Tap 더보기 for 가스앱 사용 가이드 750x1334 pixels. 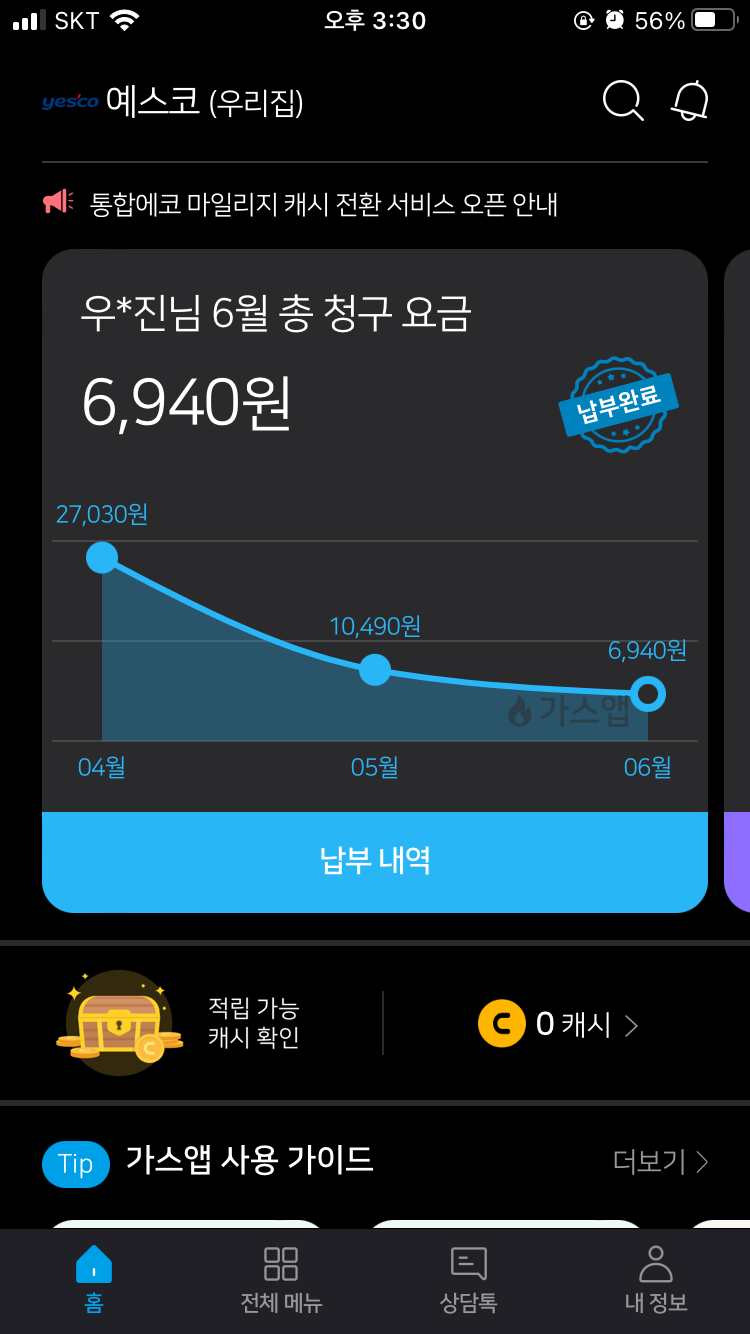[x=660, y=1161]
